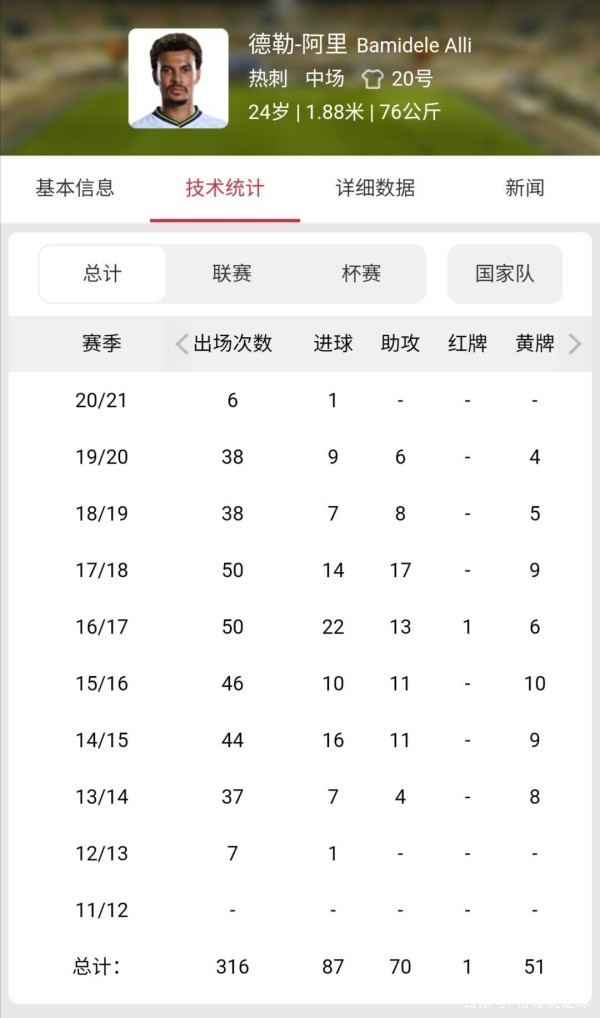
Task: Go to the 新闻 tab
Action: pyautogui.click(x=525, y=188)
